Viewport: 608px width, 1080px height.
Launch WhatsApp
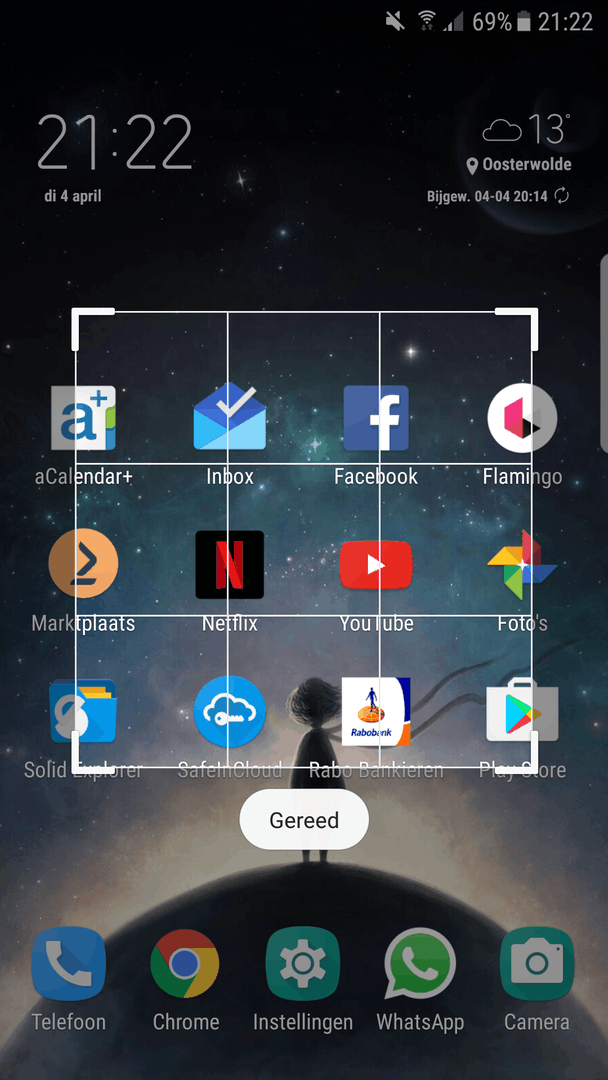pos(420,964)
